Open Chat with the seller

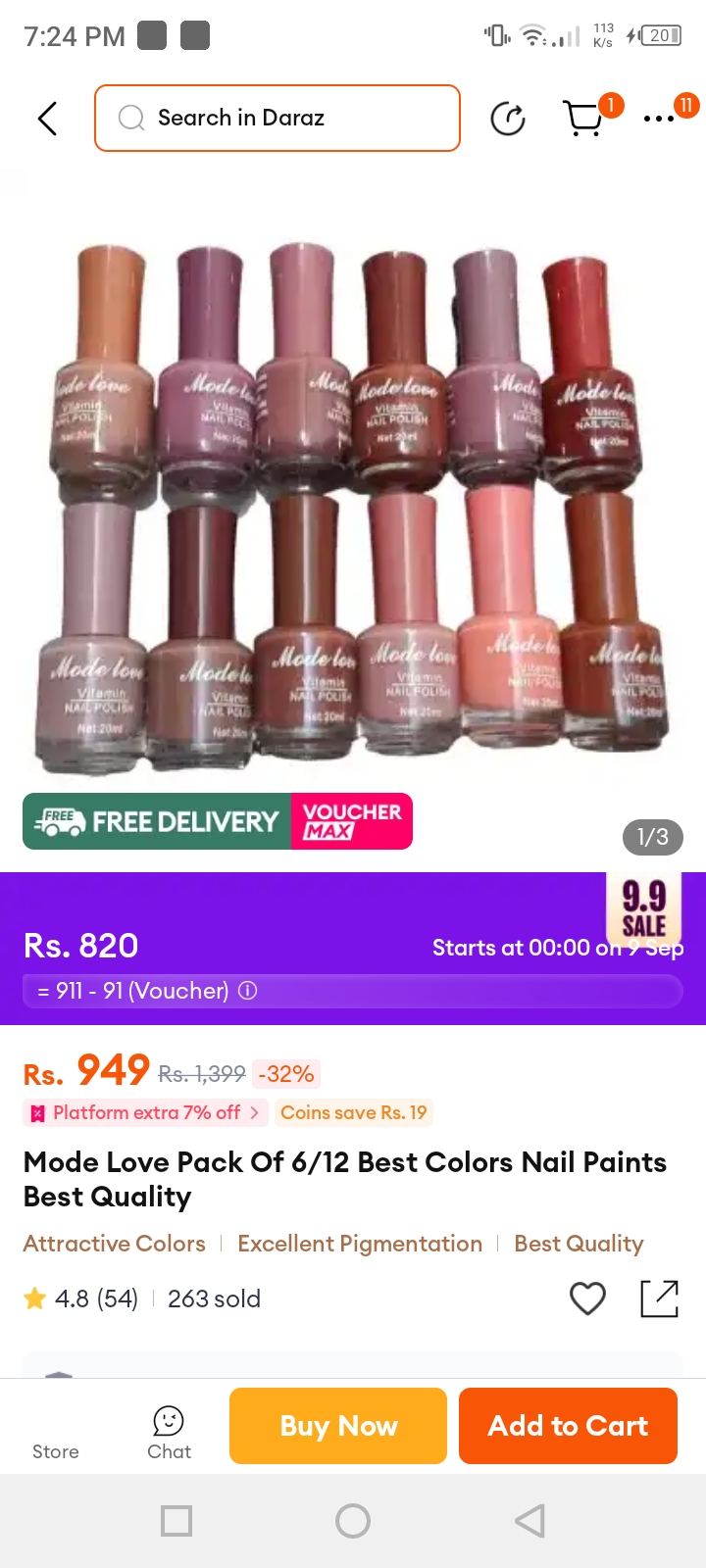point(169,1433)
